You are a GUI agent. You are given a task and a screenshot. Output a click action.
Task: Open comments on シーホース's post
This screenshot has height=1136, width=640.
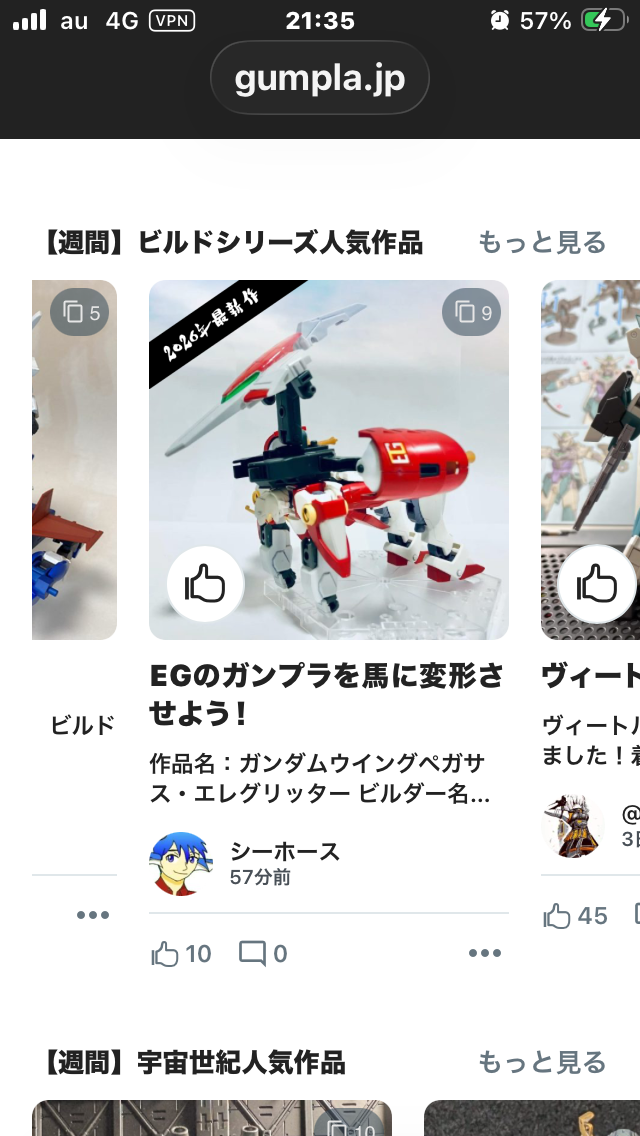[x=263, y=954]
